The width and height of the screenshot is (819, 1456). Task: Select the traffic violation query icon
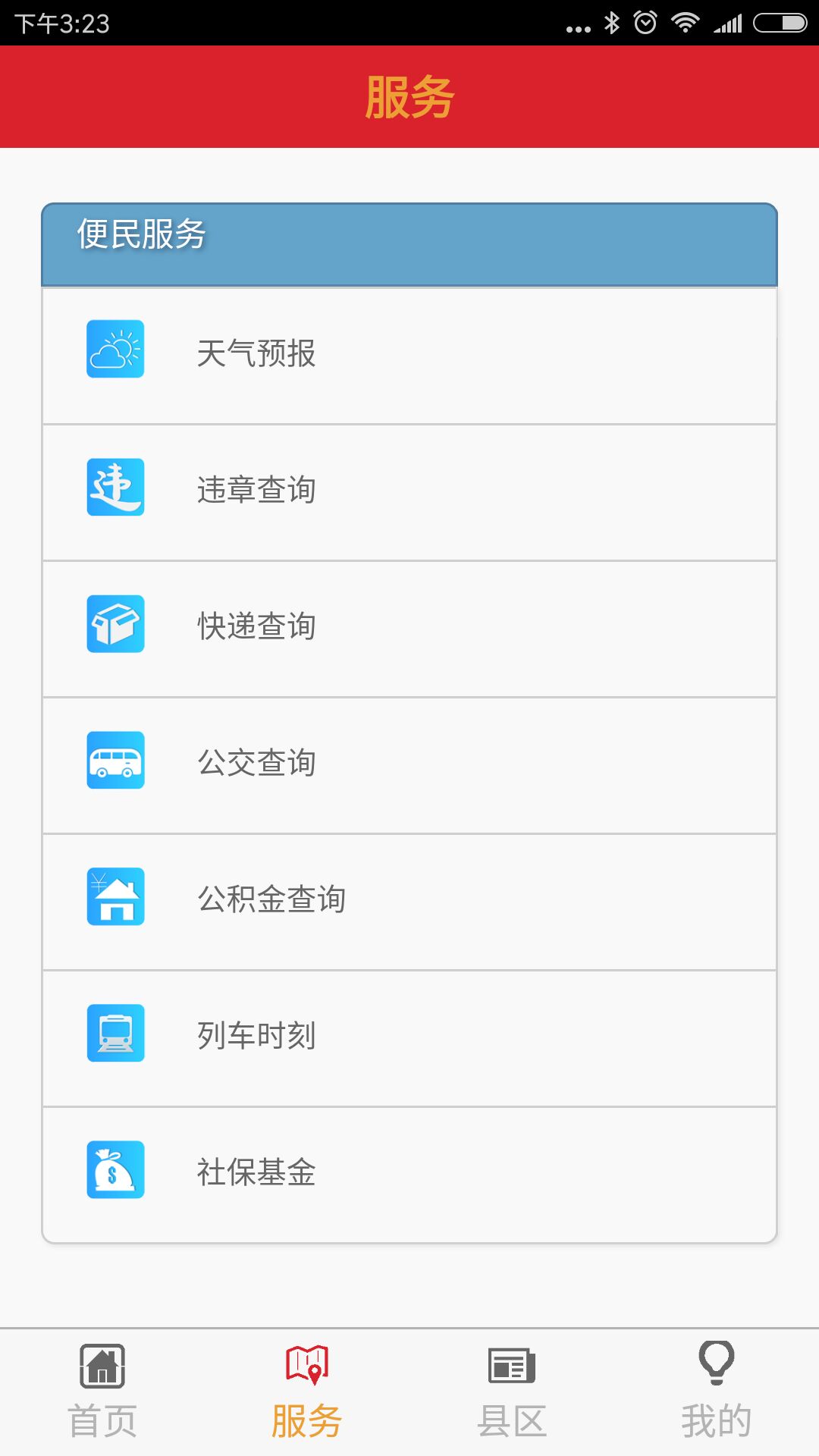(115, 488)
